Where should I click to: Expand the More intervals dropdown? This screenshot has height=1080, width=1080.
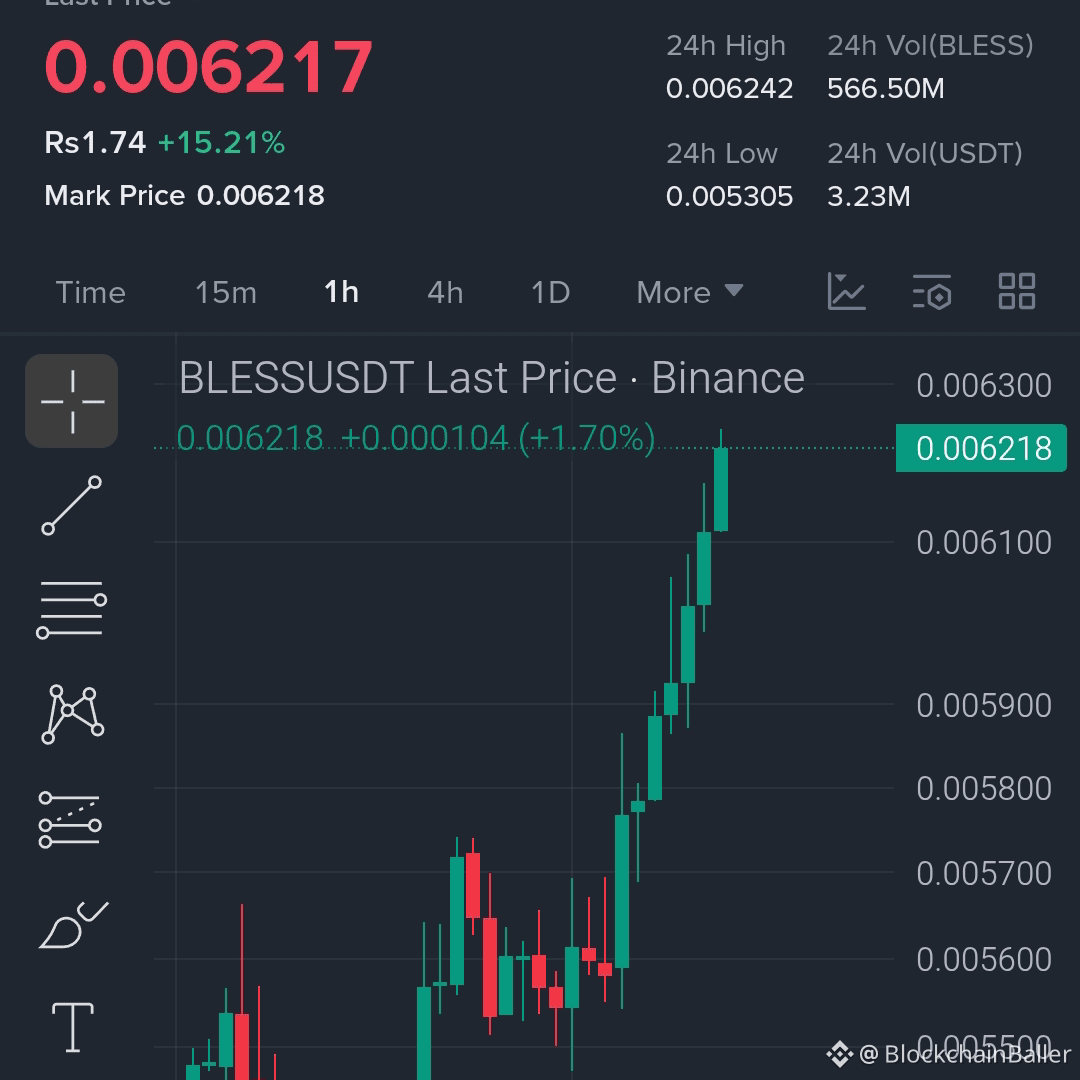click(690, 293)
